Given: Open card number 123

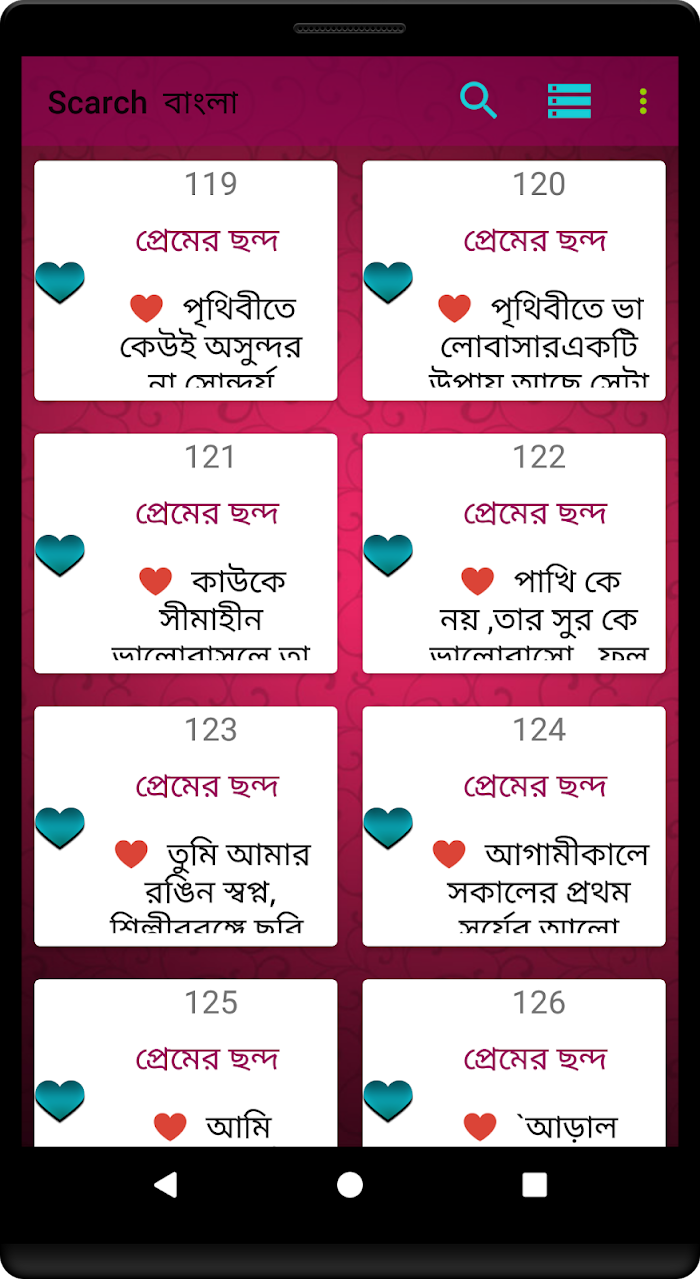Looking at the screenshot, I should (x=186, y=826).
